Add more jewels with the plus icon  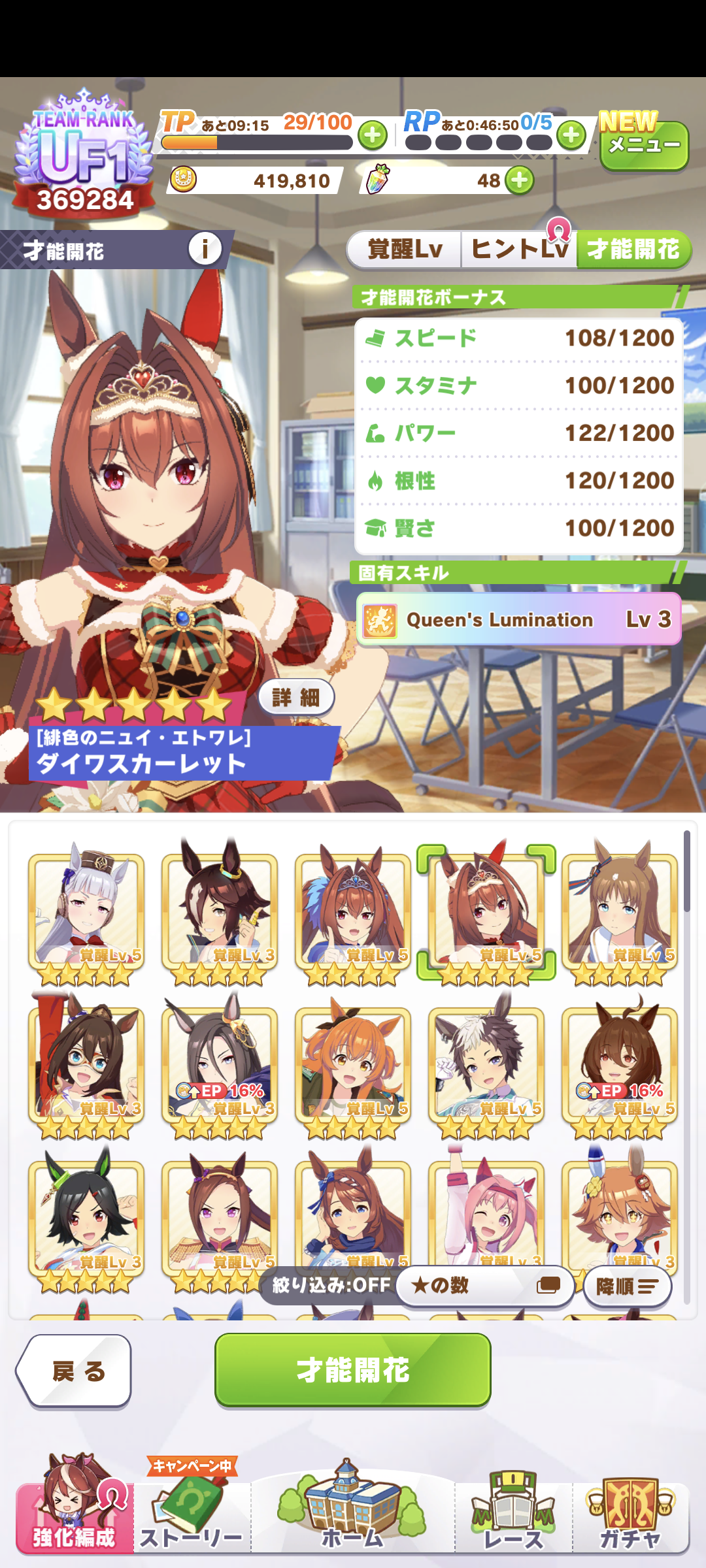520,180
